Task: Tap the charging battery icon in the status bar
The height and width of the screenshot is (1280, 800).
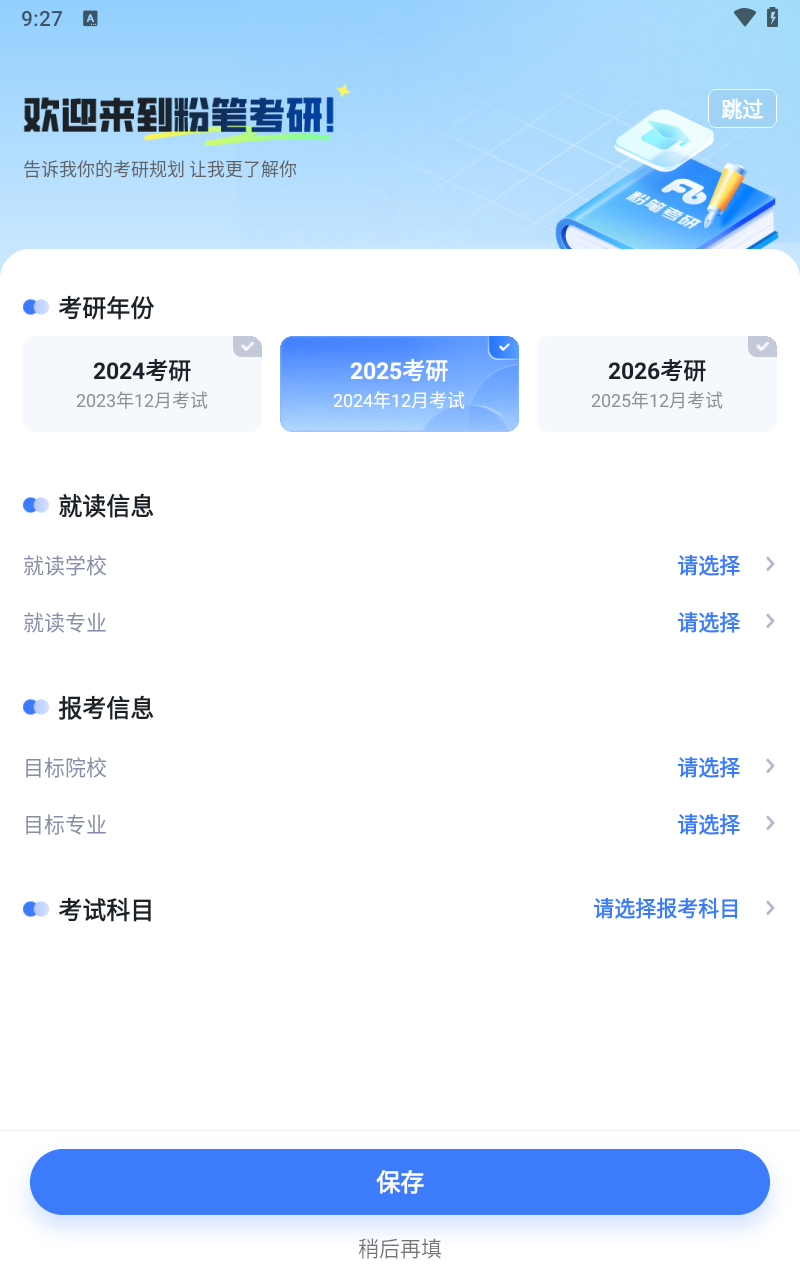Action: [x=770, y=17]
